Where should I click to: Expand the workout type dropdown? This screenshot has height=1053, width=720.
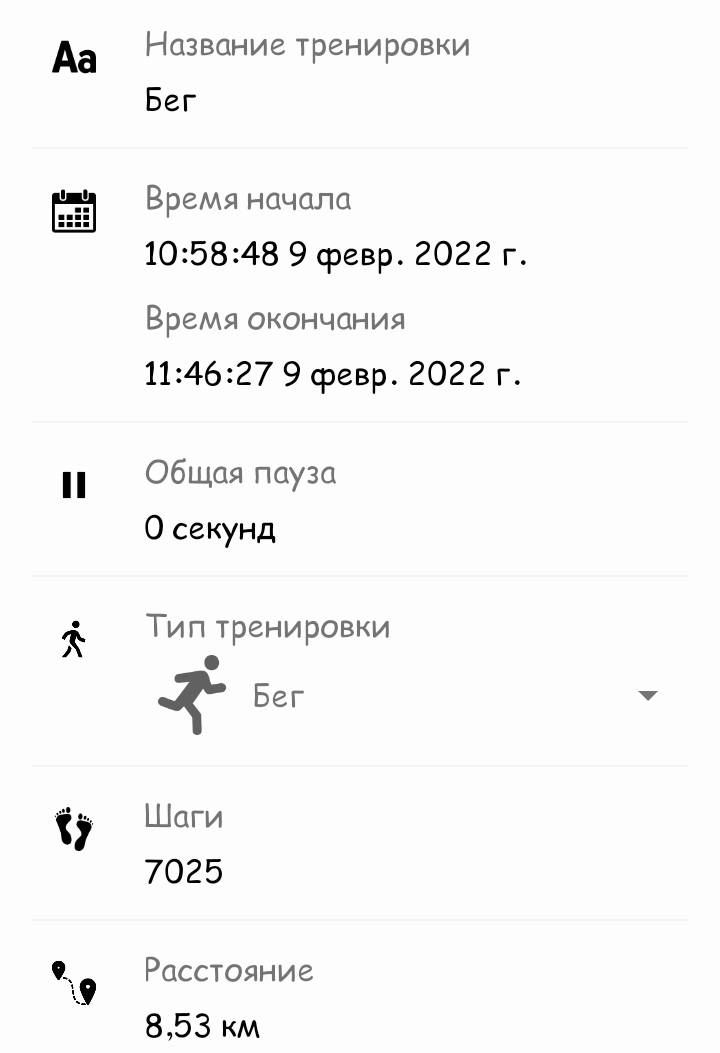(x=647, y=696)
